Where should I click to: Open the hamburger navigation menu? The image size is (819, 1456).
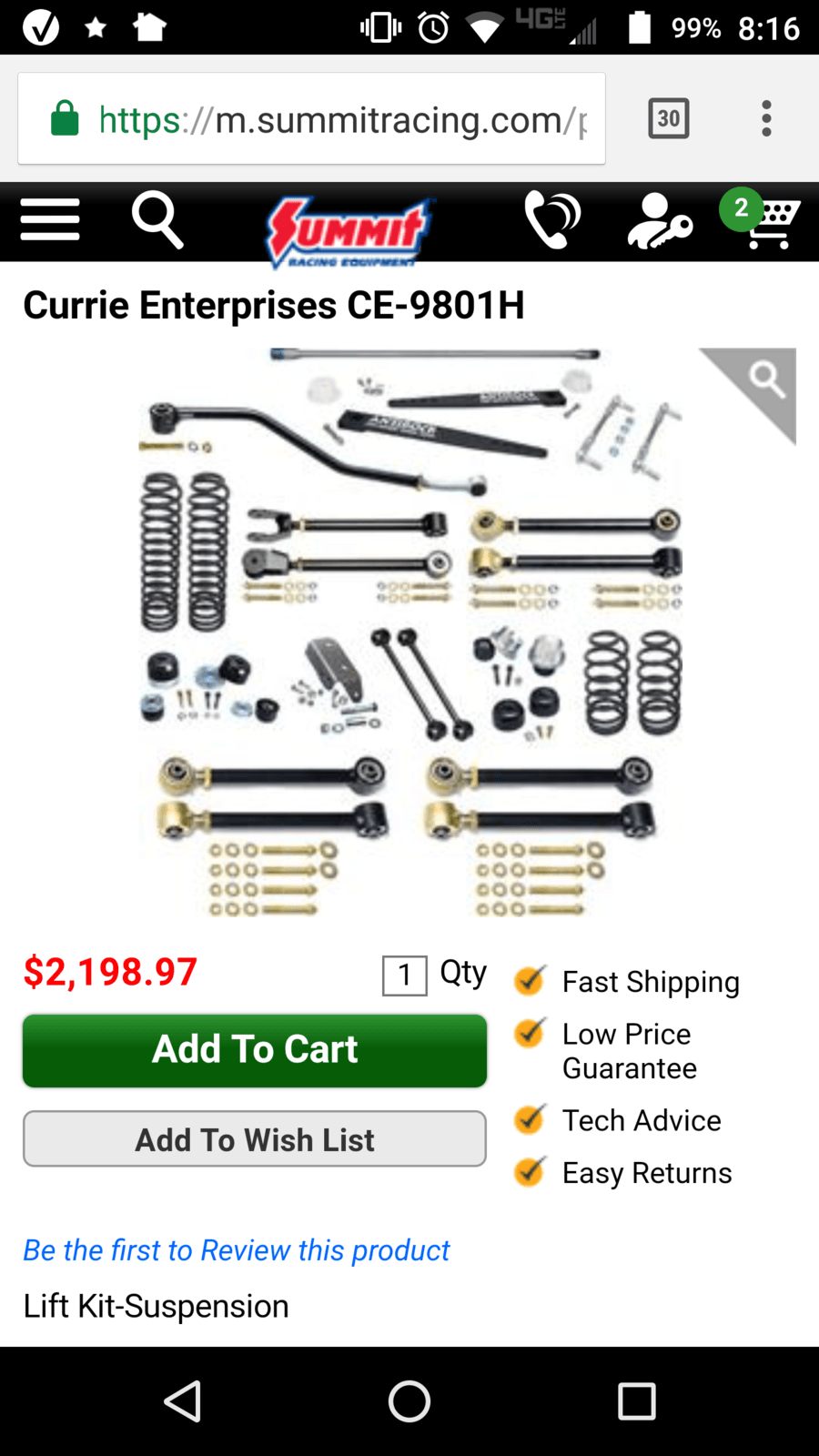(x=50, y=220)
